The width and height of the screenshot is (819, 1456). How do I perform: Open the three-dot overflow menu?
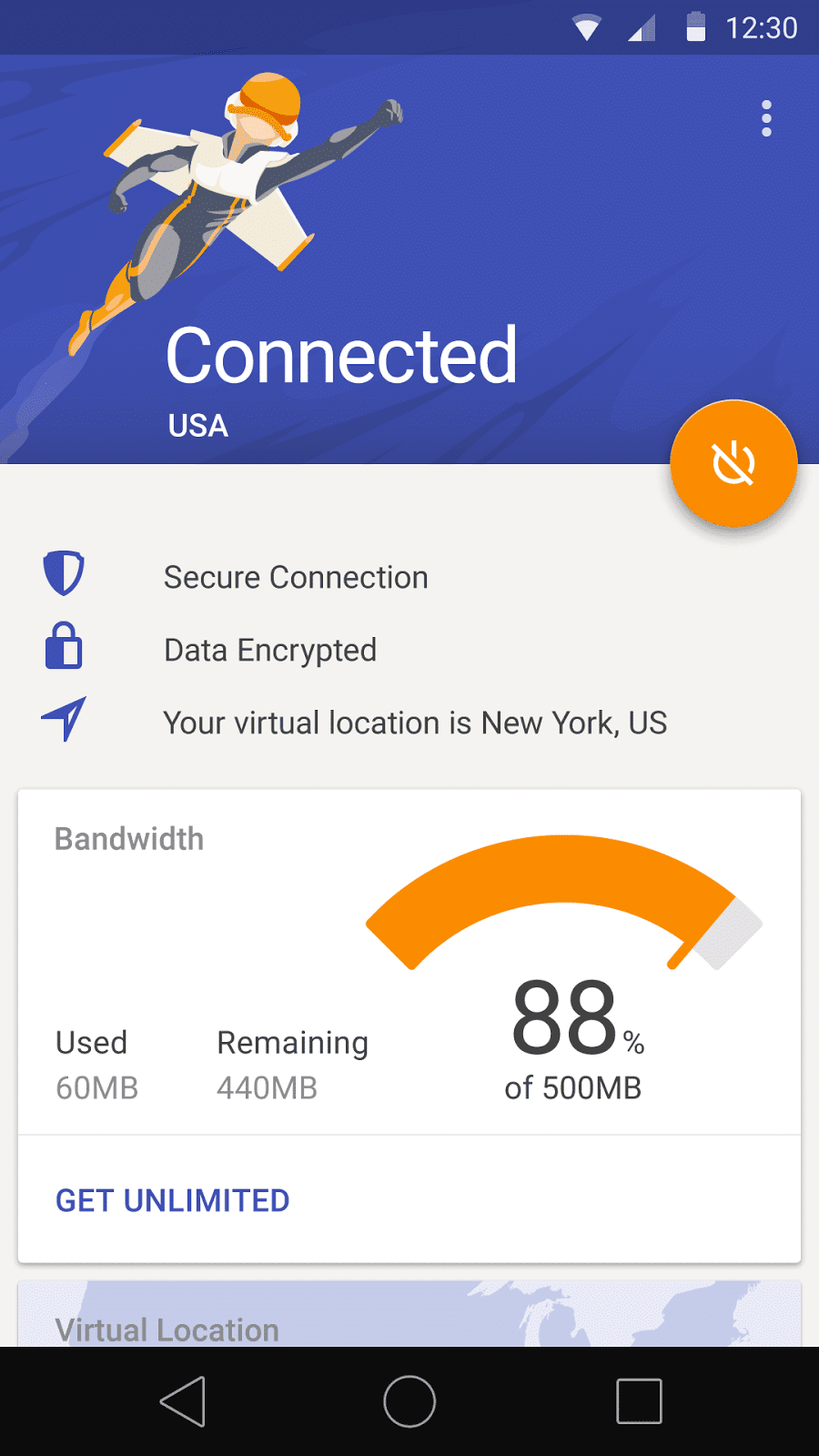pyautogui.click(x=766, y=118)
